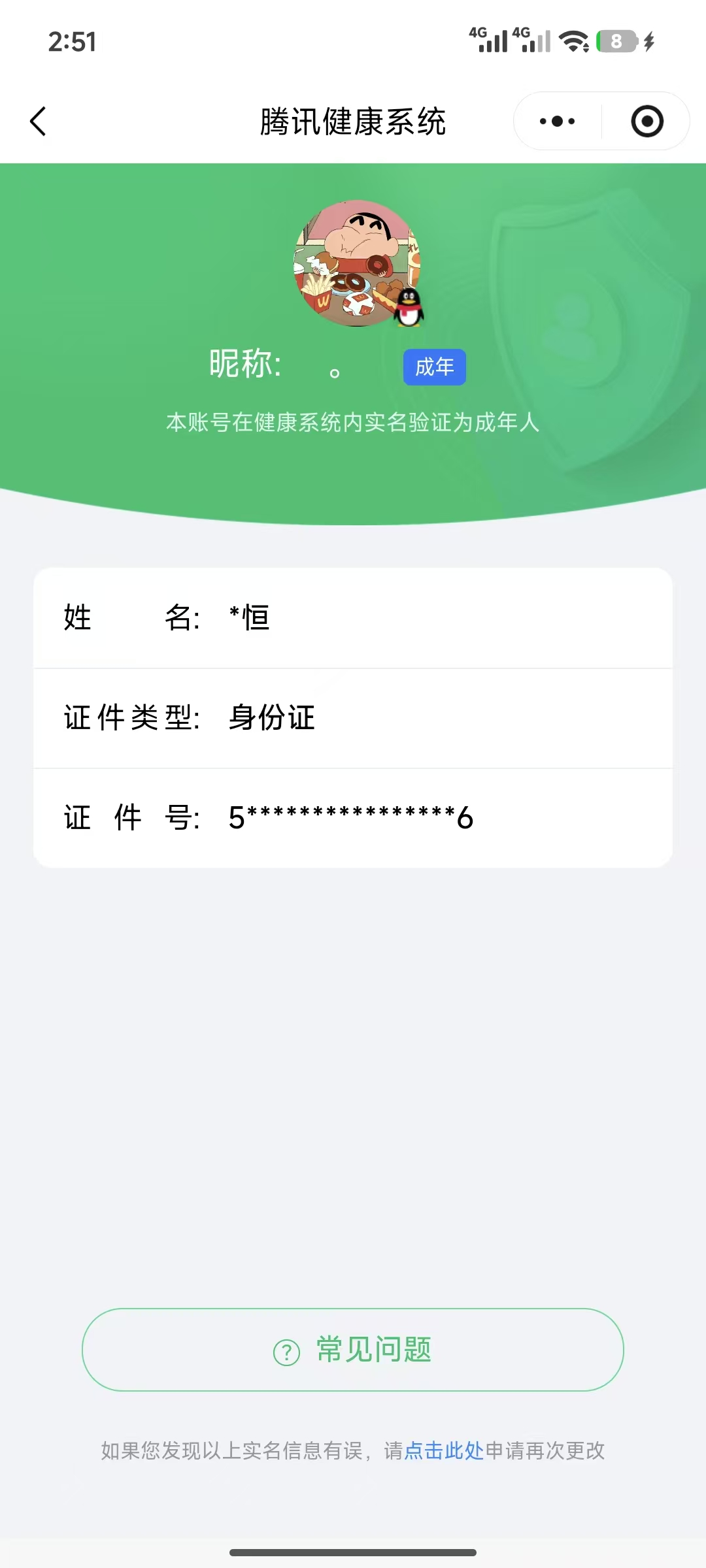This screenshot has width=706, height=1568.
Task: Tap the question mark icon beside 常见问题
Action: coord(286,1350)
